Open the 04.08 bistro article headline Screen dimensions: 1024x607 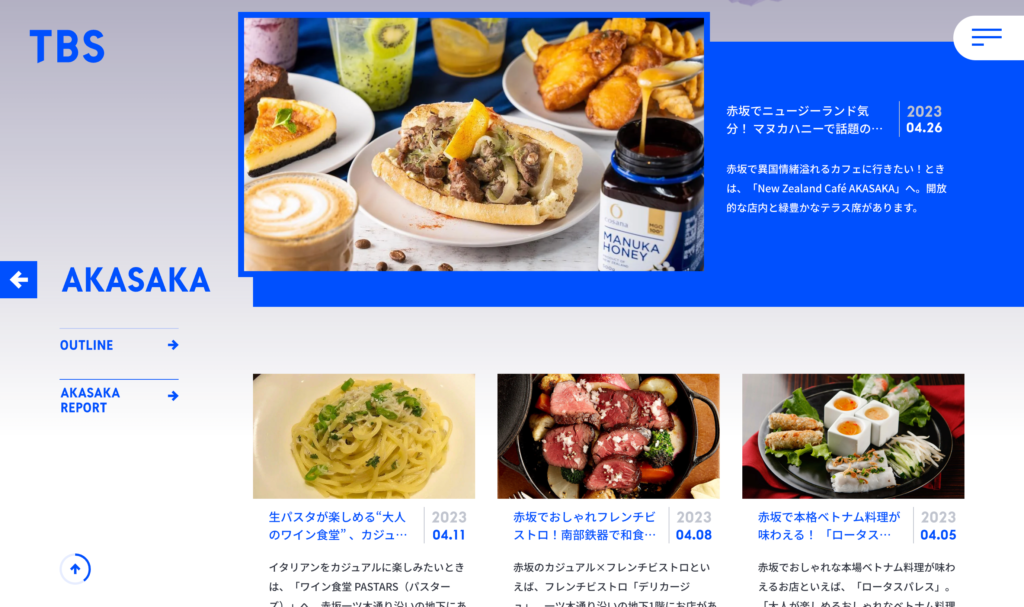(x=584, y=526)
